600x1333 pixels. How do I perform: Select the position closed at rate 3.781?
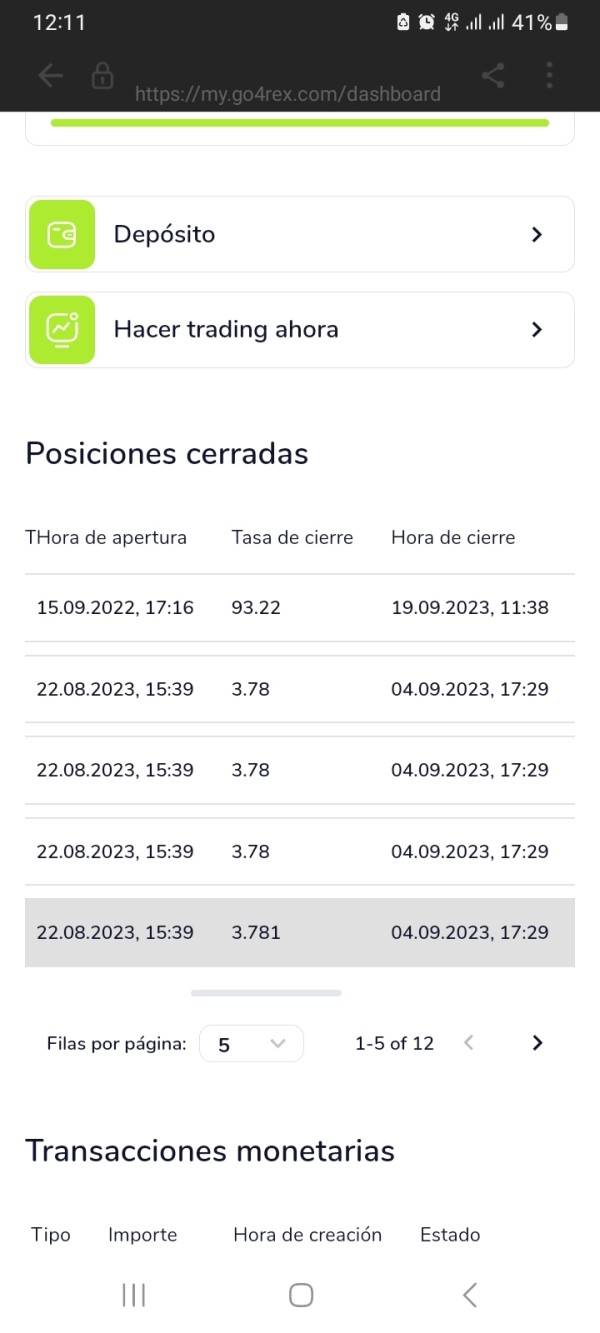click(300, 932)
